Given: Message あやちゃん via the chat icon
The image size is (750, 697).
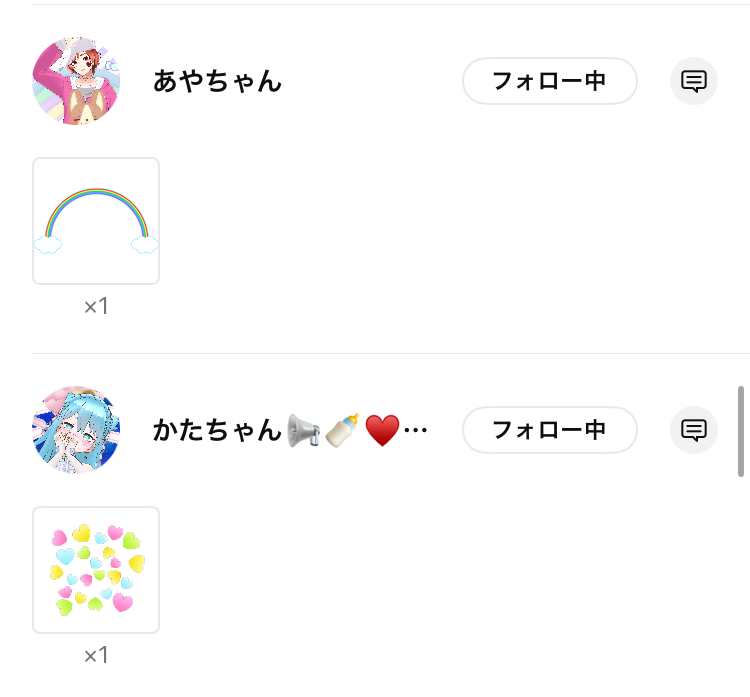Looking at the screenshot, I should coord(693,81).
